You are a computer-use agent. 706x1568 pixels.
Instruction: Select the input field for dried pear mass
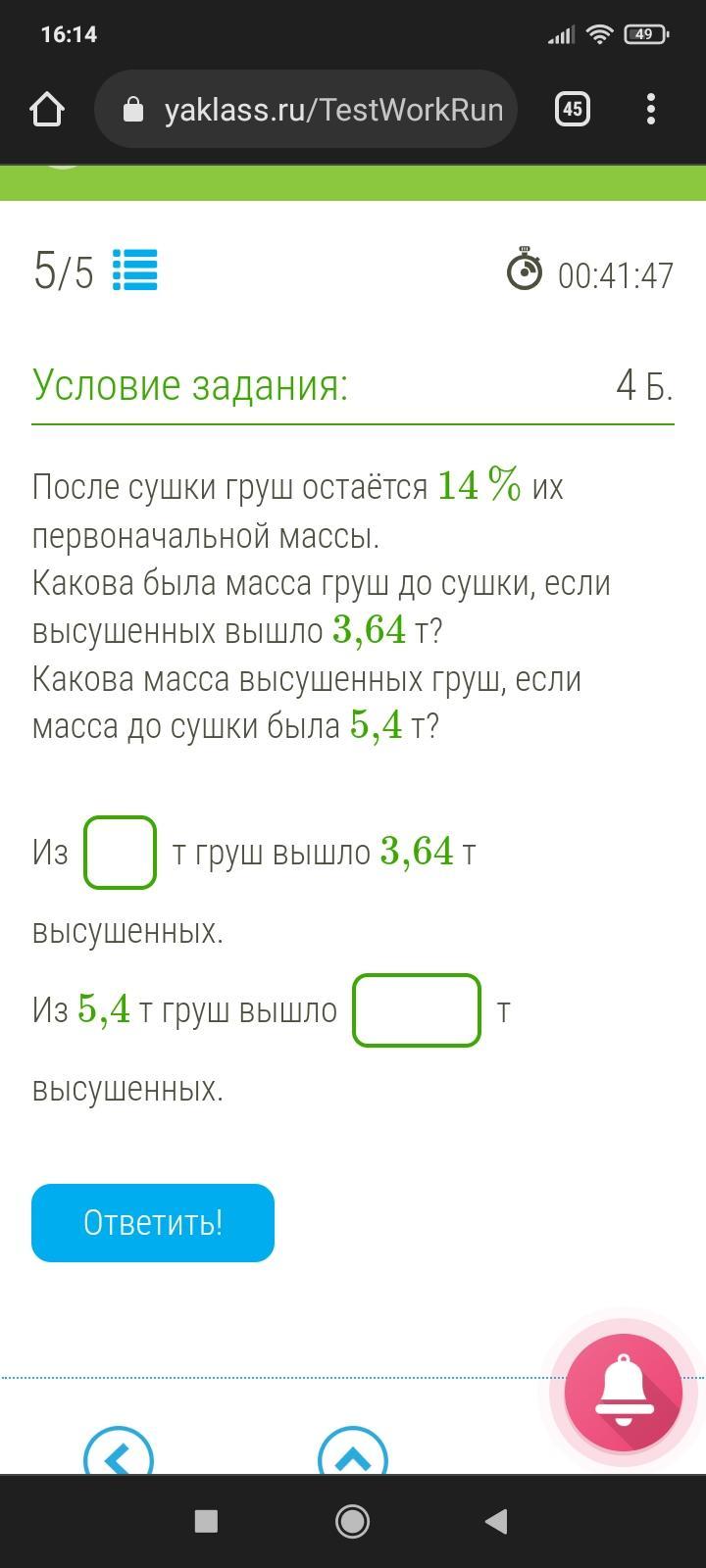coord(417,1010)
